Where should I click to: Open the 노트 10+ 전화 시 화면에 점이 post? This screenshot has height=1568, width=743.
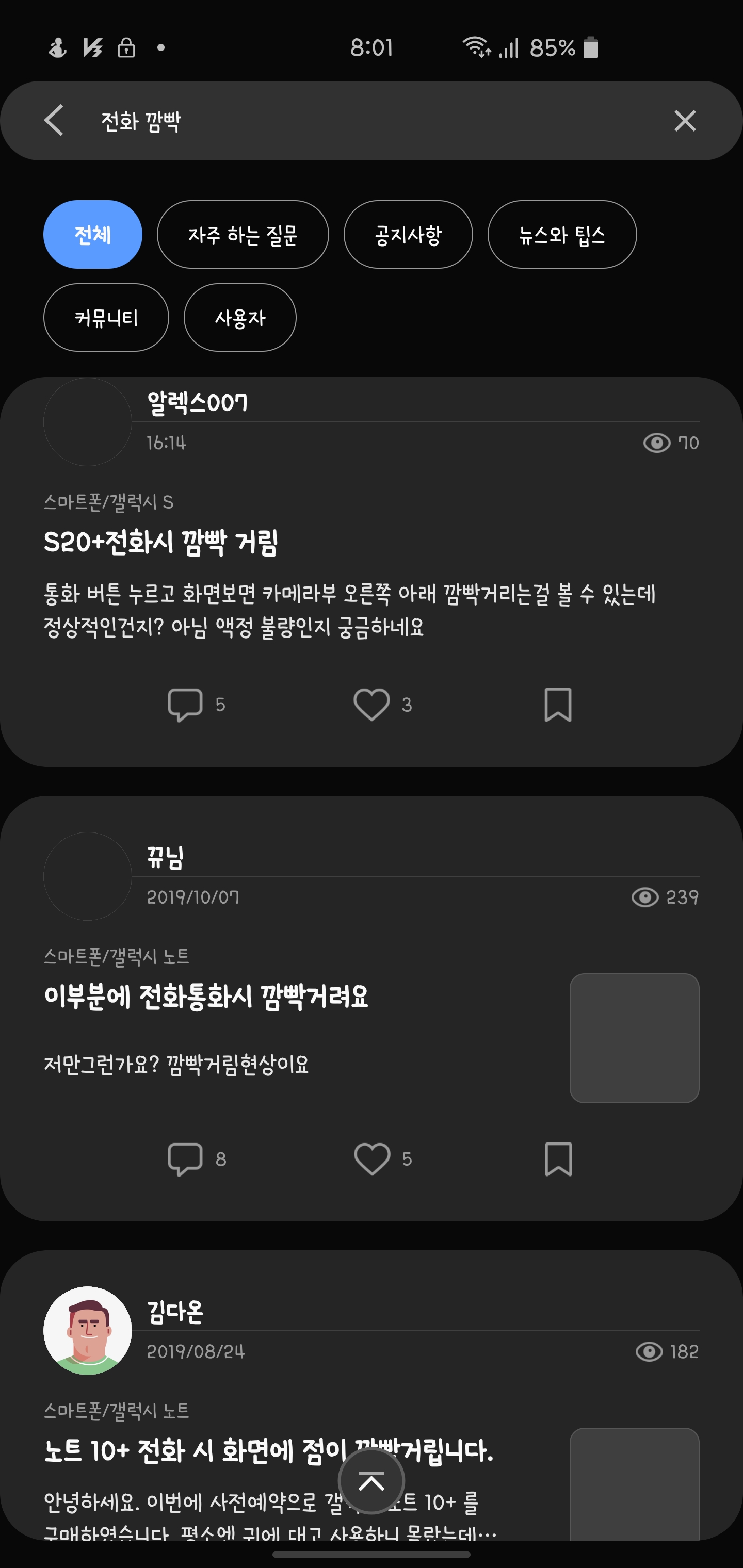[x=269, y=1451]
